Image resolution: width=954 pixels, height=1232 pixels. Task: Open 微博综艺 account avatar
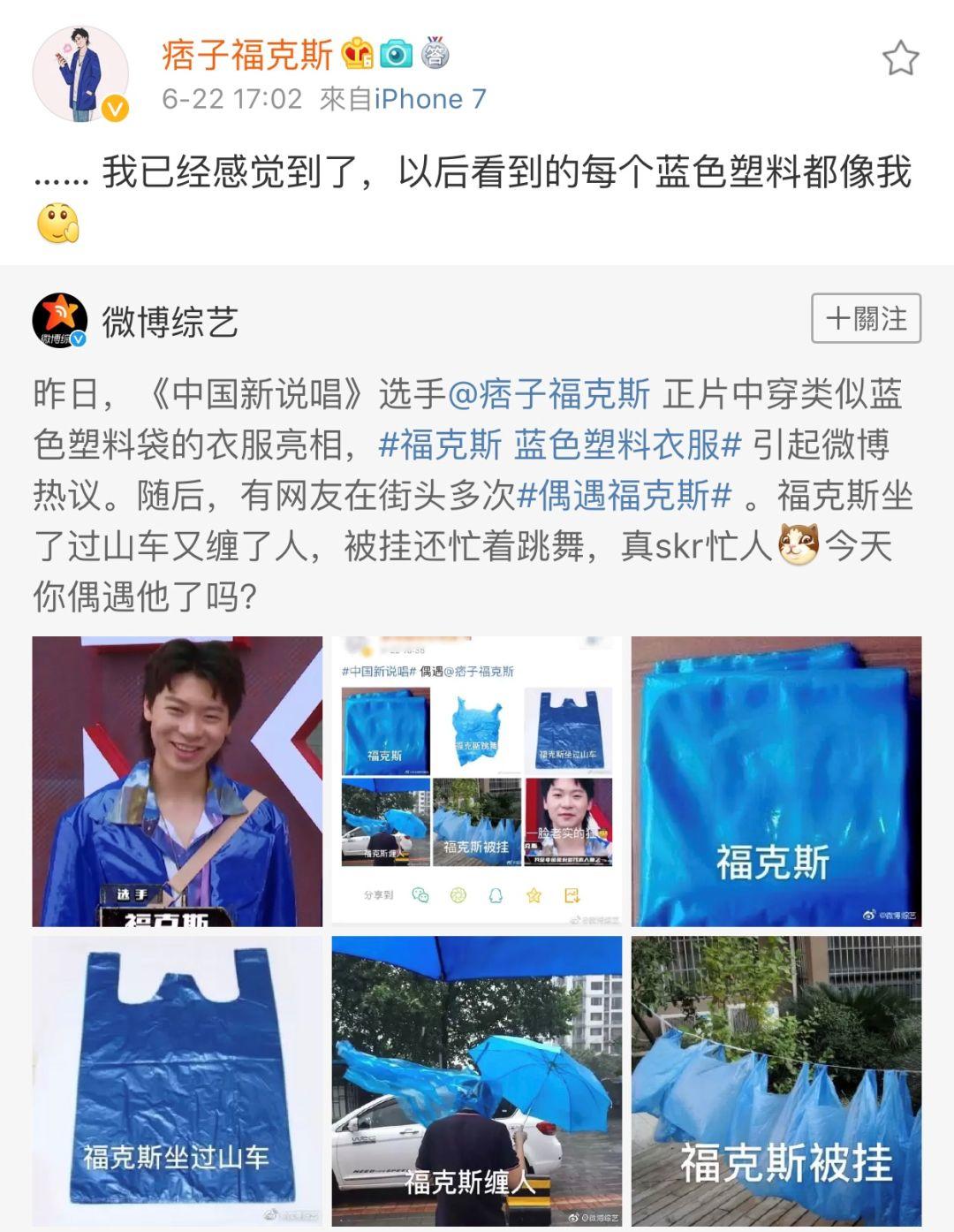click(x=59, y=320)
